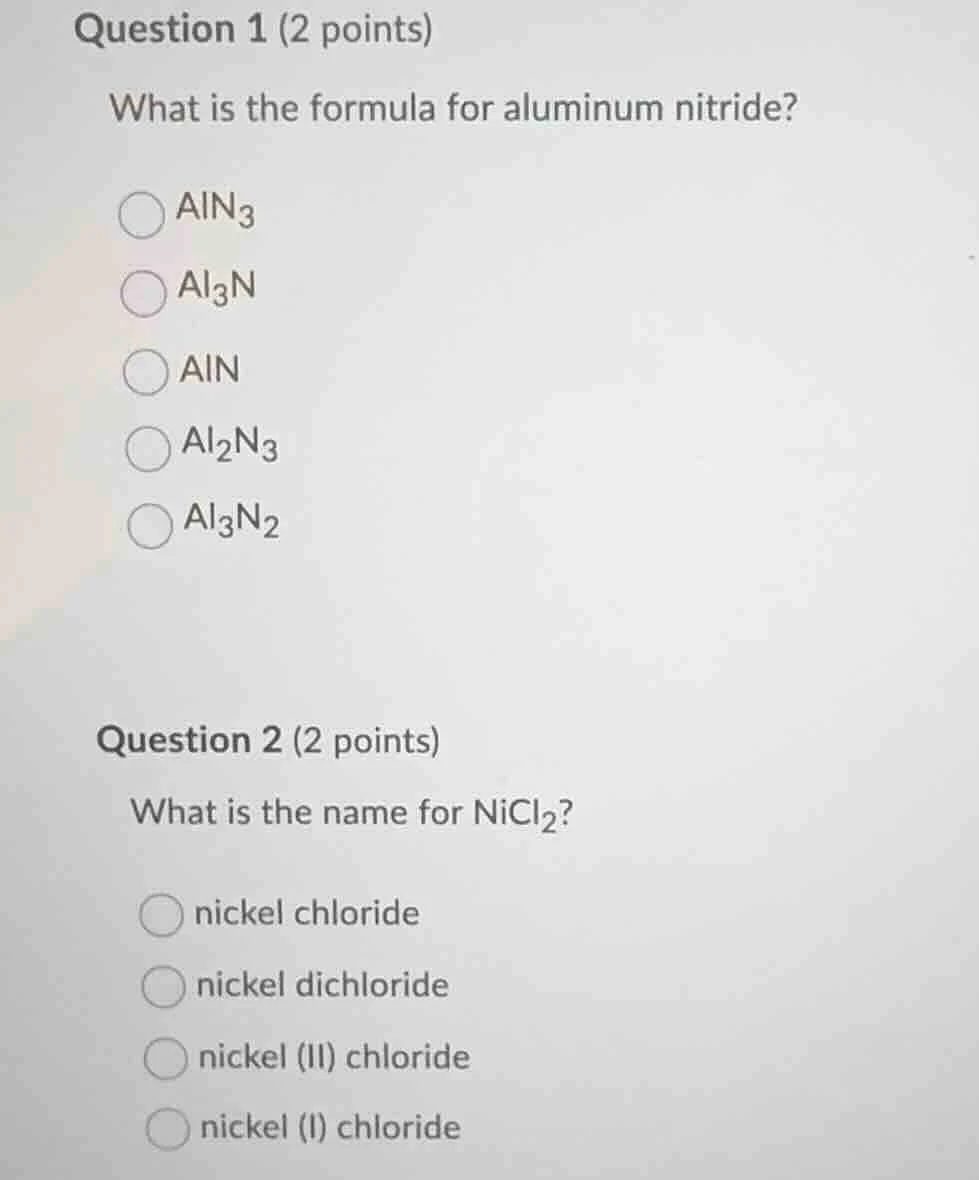Select the AlN3 answer option
The height and width of the screenshot is (1180, 979).
click(x=142, y=213)
